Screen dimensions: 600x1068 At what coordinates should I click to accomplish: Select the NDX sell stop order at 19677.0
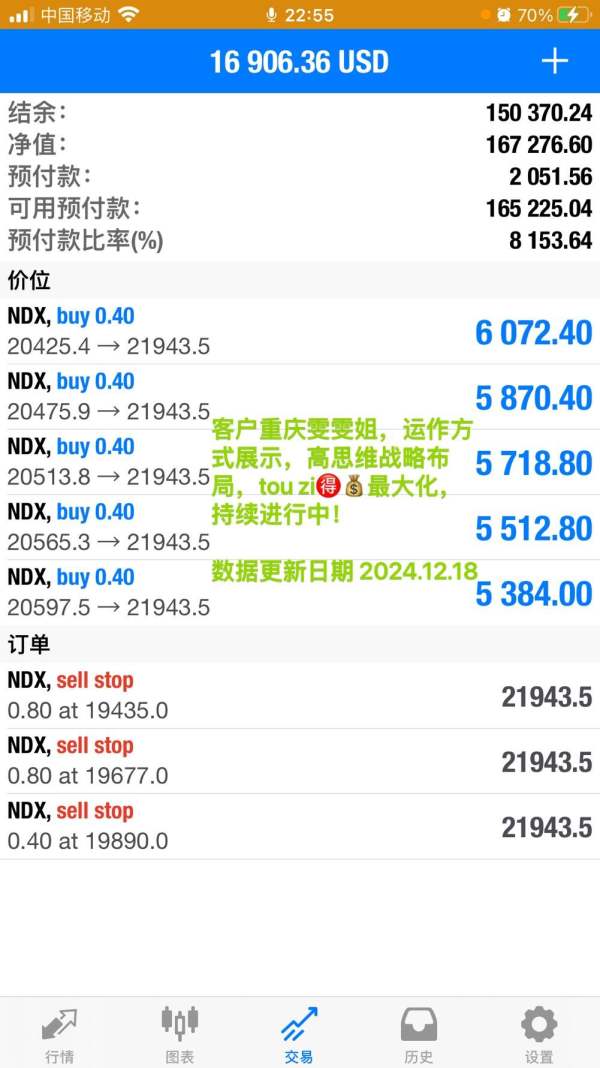[x=300, y=761]
